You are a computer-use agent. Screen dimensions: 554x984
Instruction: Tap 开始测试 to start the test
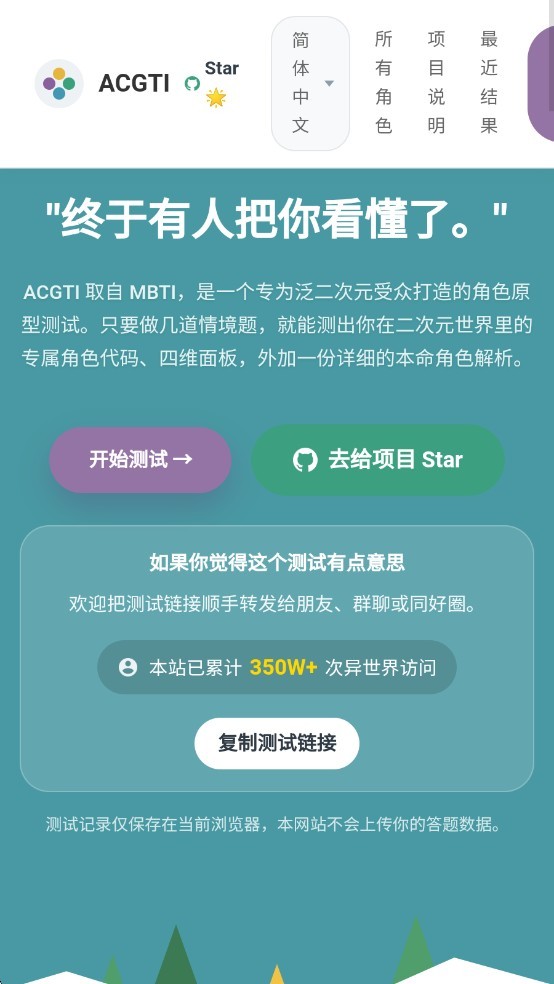(141, 459)
